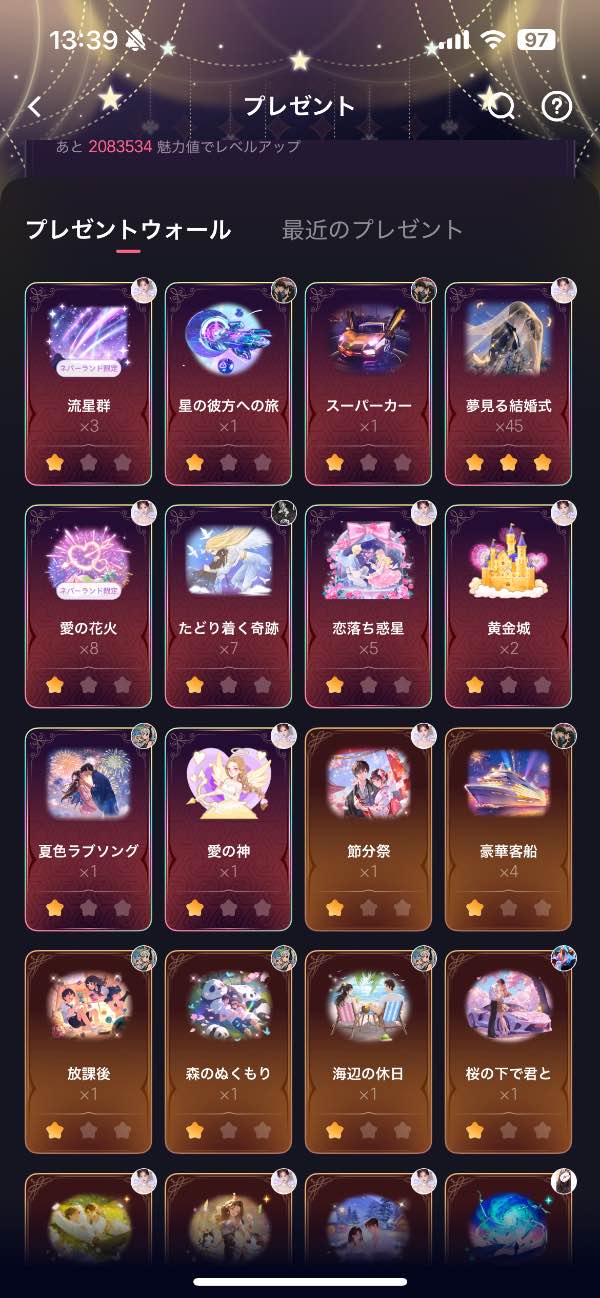Open the 愛の神 gift card

[x=228, y=829]
